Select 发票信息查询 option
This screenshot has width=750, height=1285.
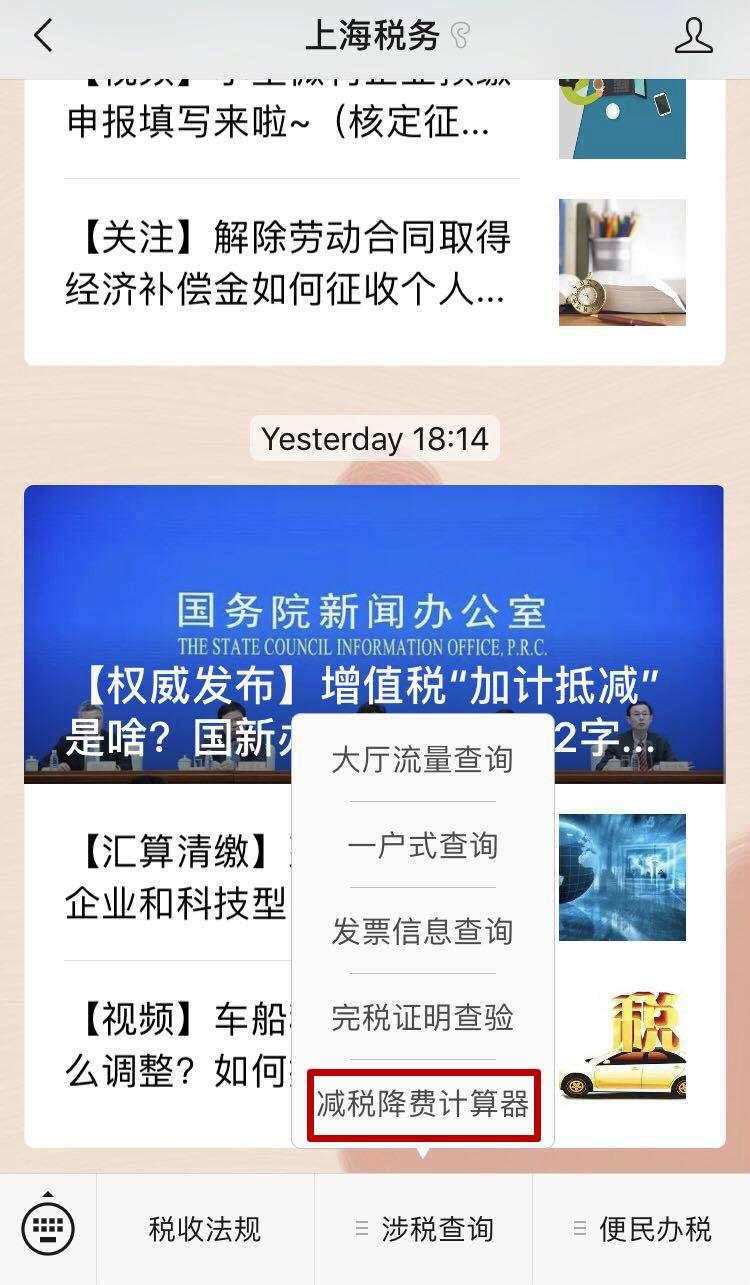[x=422, y=932]
